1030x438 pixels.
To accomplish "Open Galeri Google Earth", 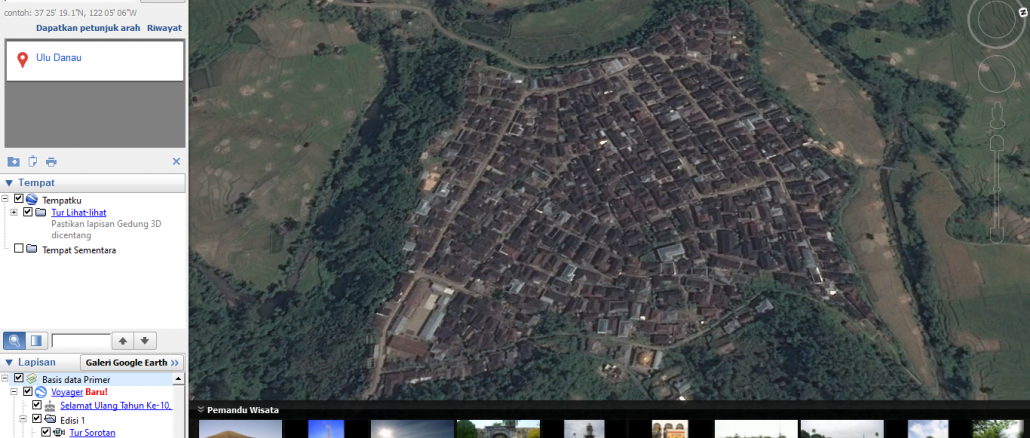I will pyautogui.click(x=131, y=362).
